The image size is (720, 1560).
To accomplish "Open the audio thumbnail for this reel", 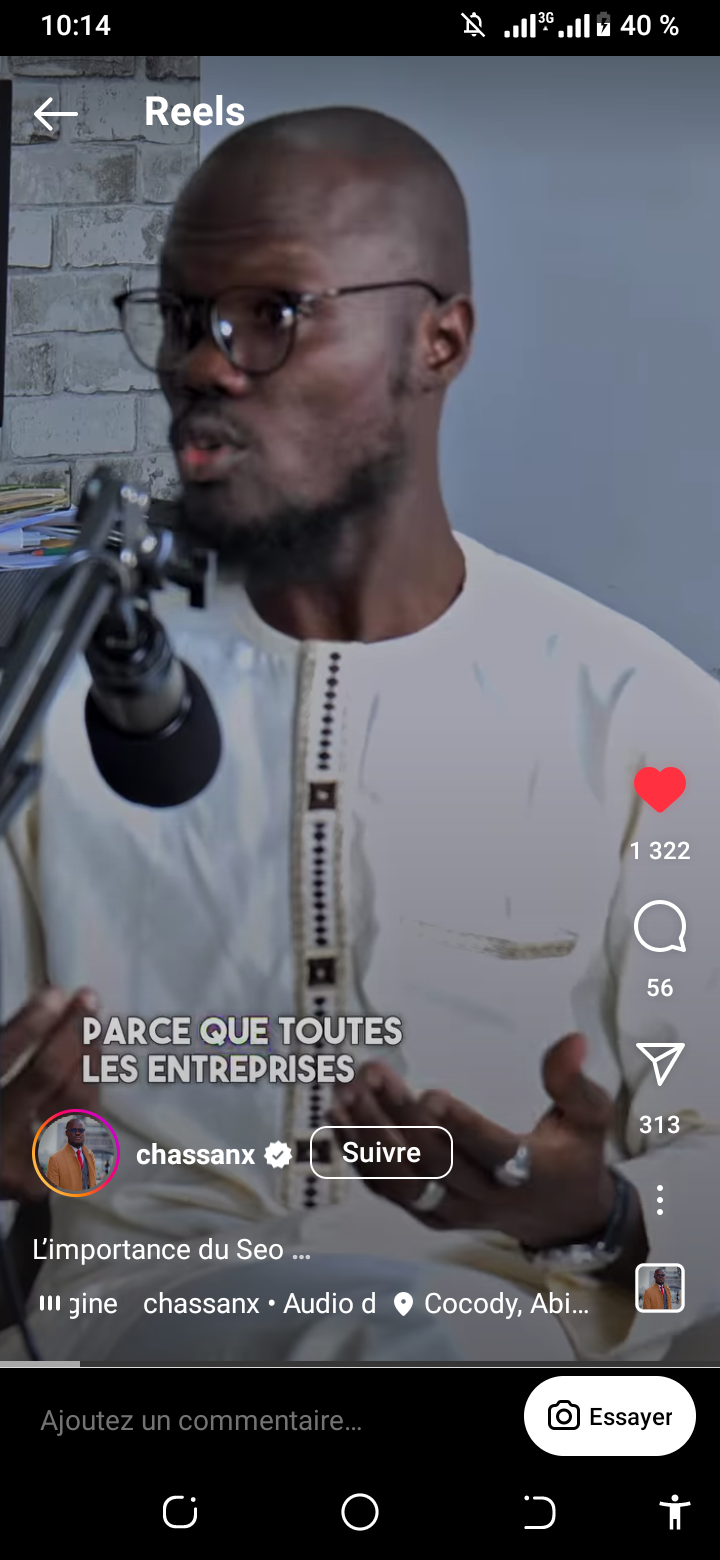I will [660, 1287].
